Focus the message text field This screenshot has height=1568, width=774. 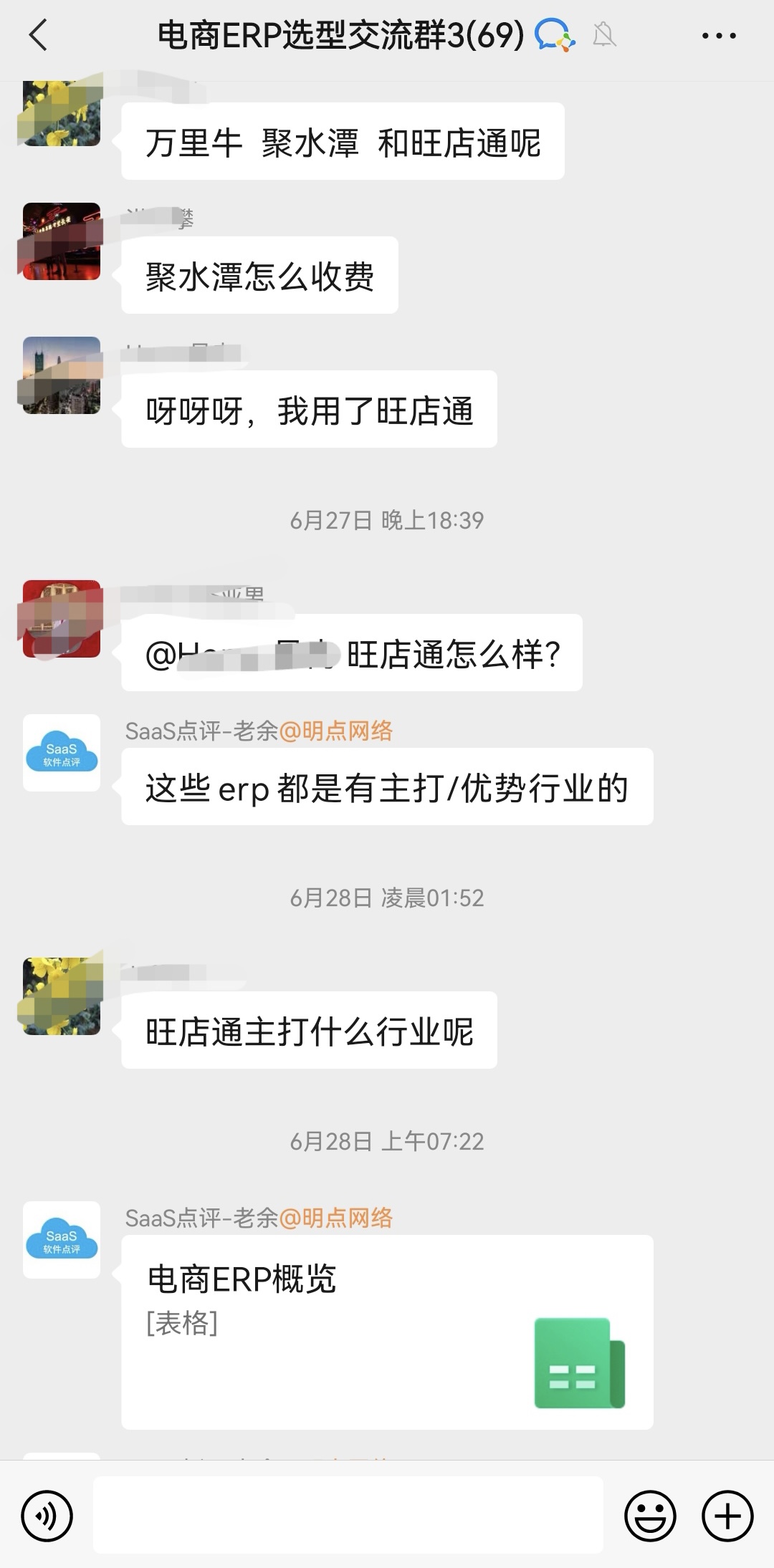(x=348, y=1515)
